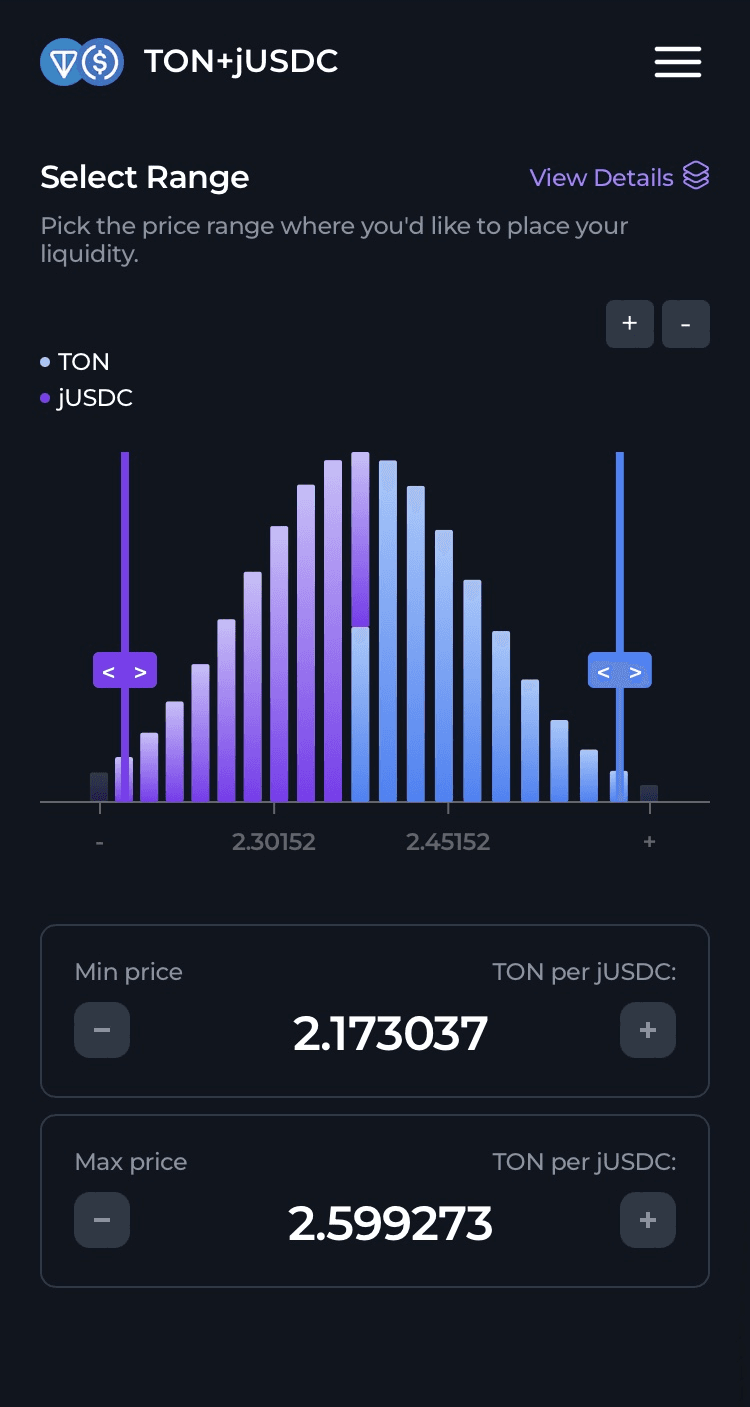Click the layers icon beside View Details
Screen dimensions: 750x1407
(x=695, y=177)
